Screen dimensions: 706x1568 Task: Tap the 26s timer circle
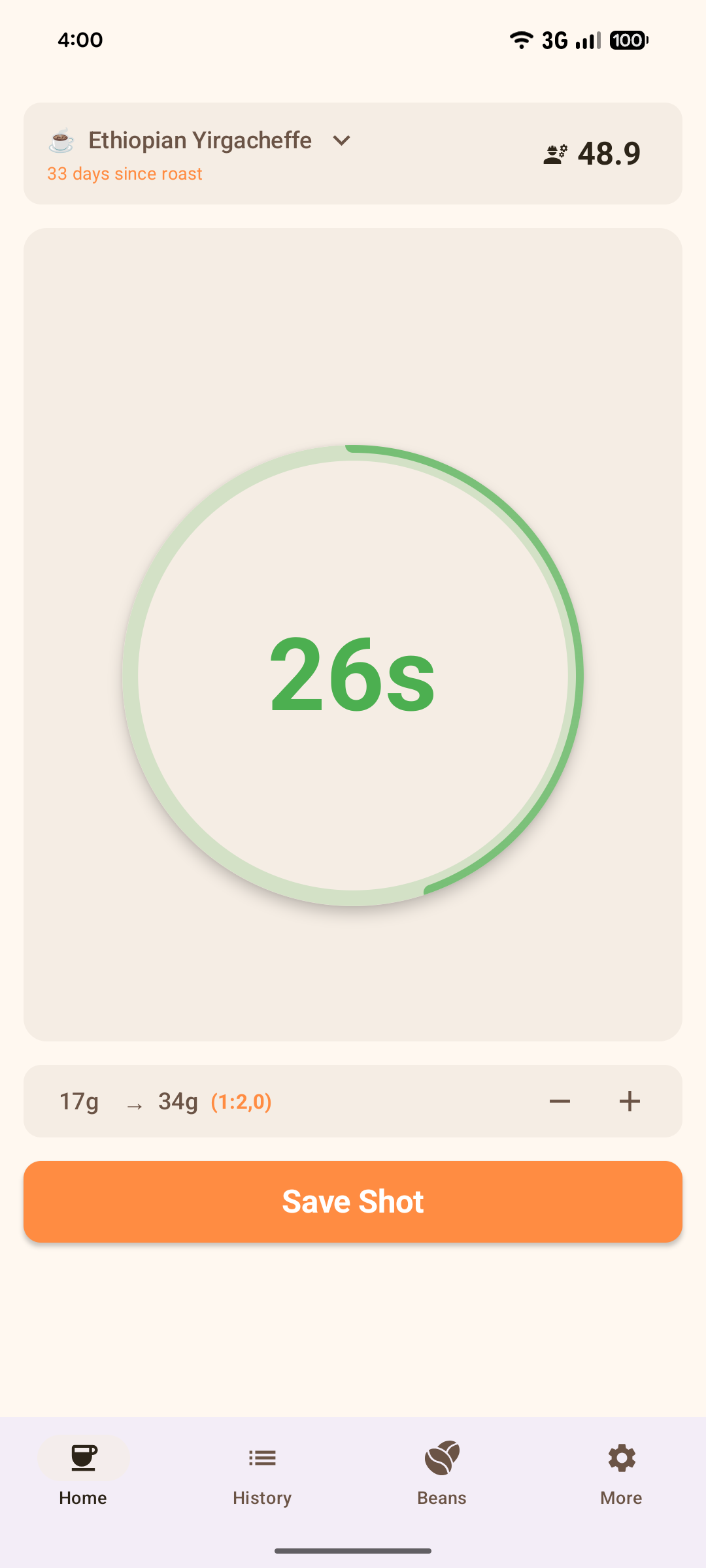pyautogui.click(x=352, y=675)
